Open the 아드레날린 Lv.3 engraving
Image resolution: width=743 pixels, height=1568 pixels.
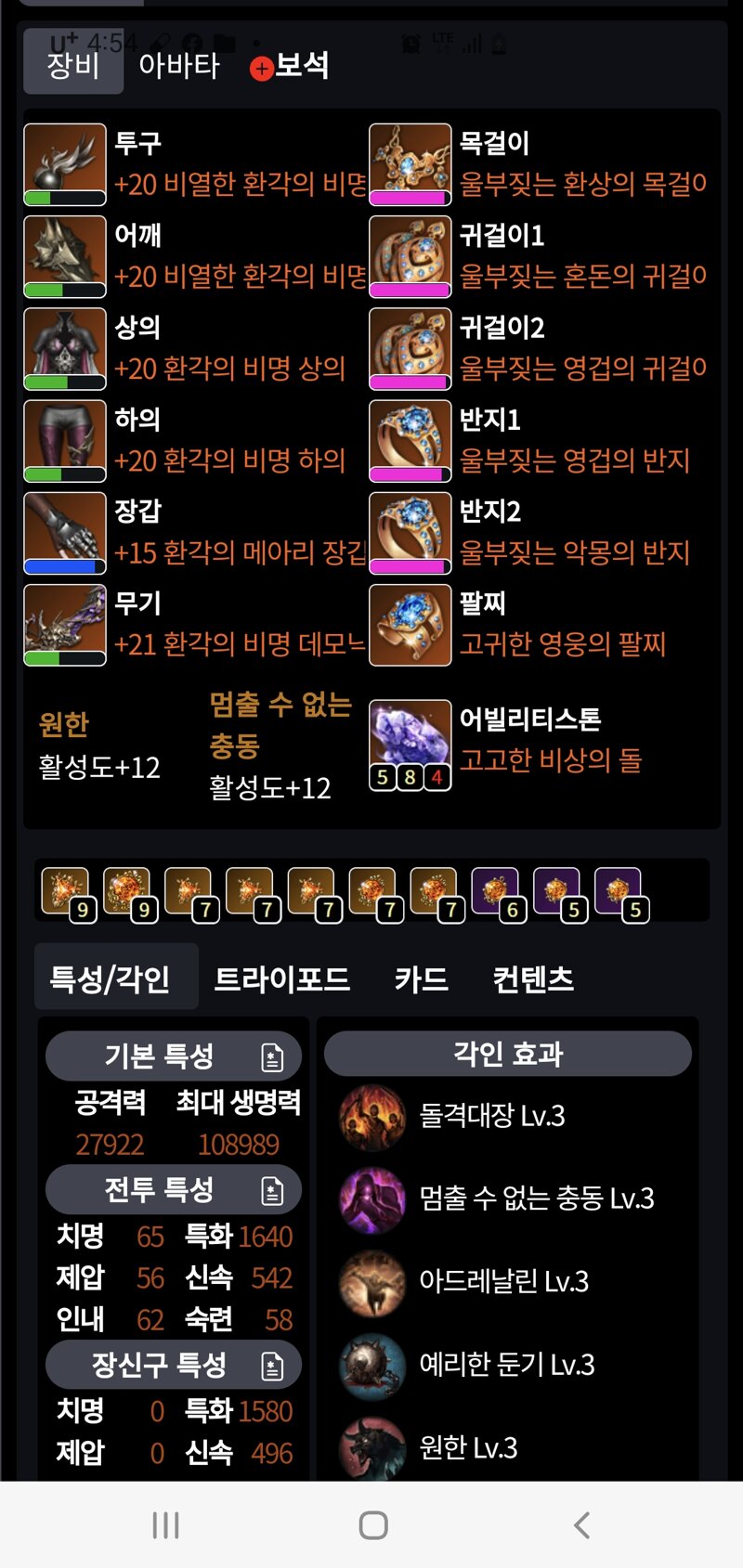pyautogui.click(x=502, y=1282)
